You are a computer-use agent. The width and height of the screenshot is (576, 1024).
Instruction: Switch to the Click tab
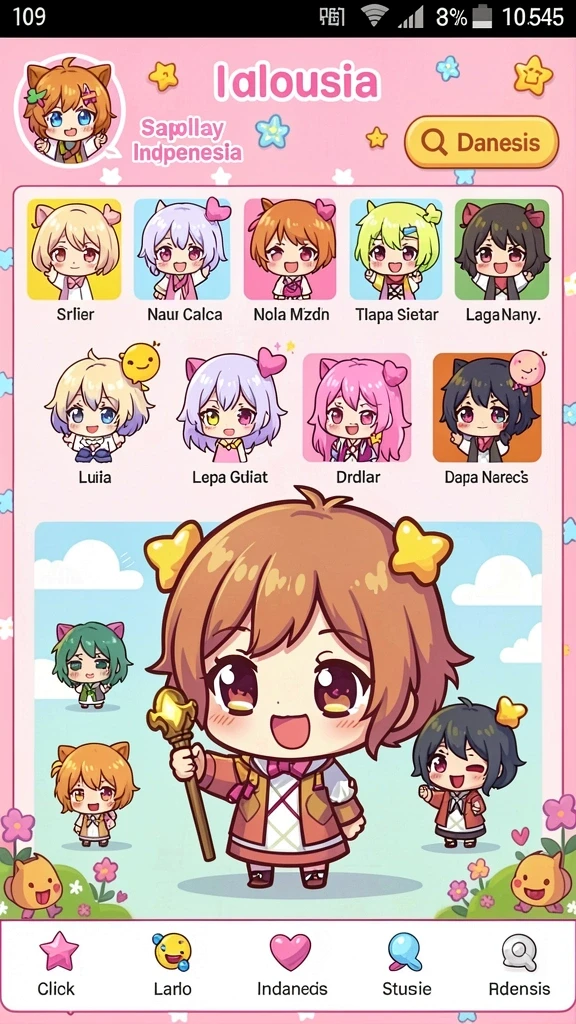point(56,964)
